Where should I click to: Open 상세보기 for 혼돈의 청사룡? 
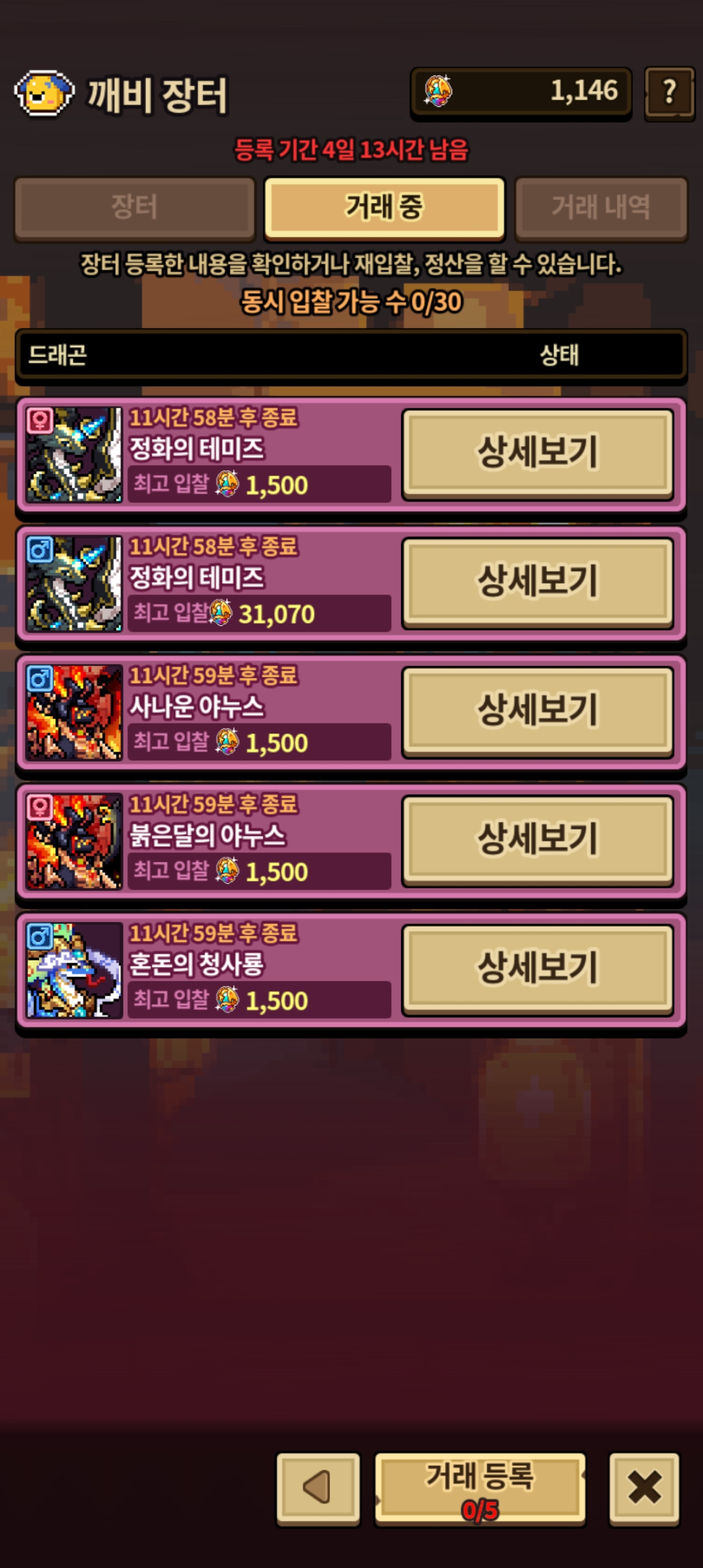pos(537,969)
